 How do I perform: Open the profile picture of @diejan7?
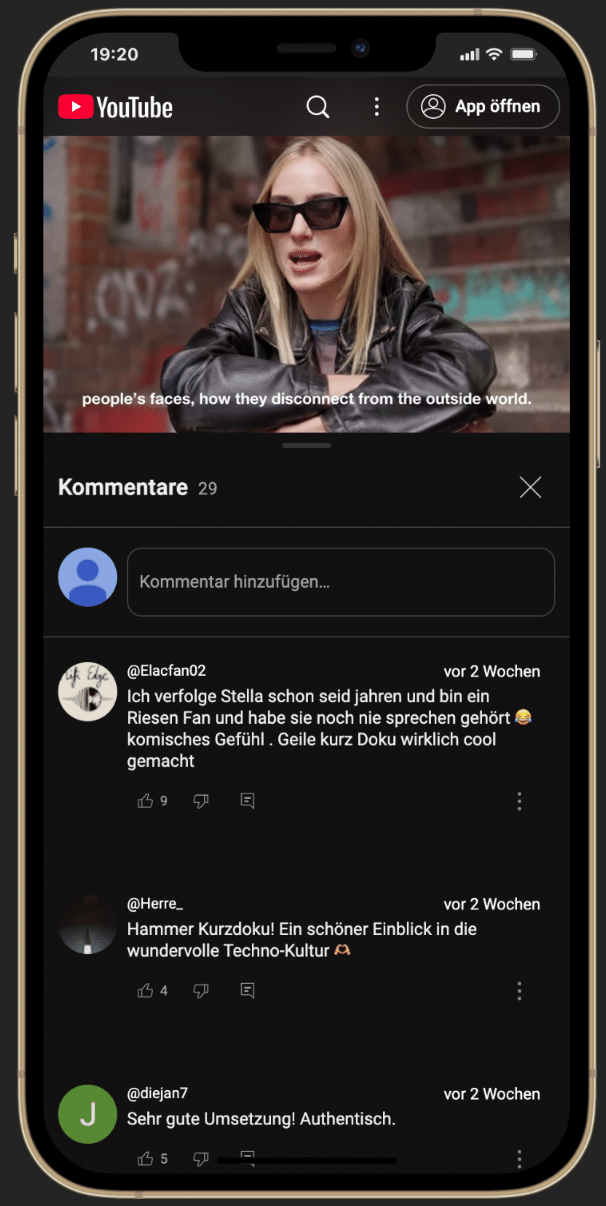tap(88, 1114)
